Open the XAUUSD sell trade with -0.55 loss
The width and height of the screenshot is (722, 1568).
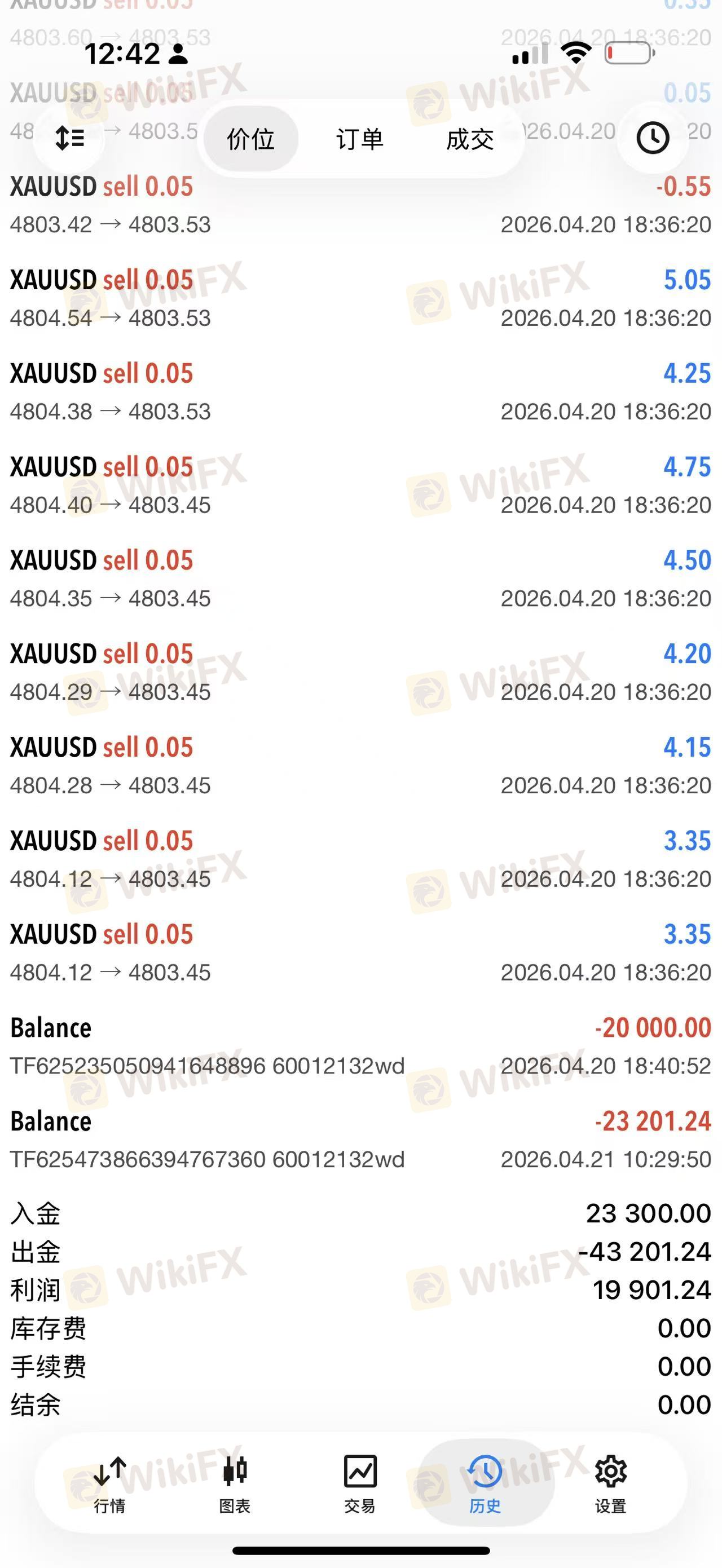point(360,205)
